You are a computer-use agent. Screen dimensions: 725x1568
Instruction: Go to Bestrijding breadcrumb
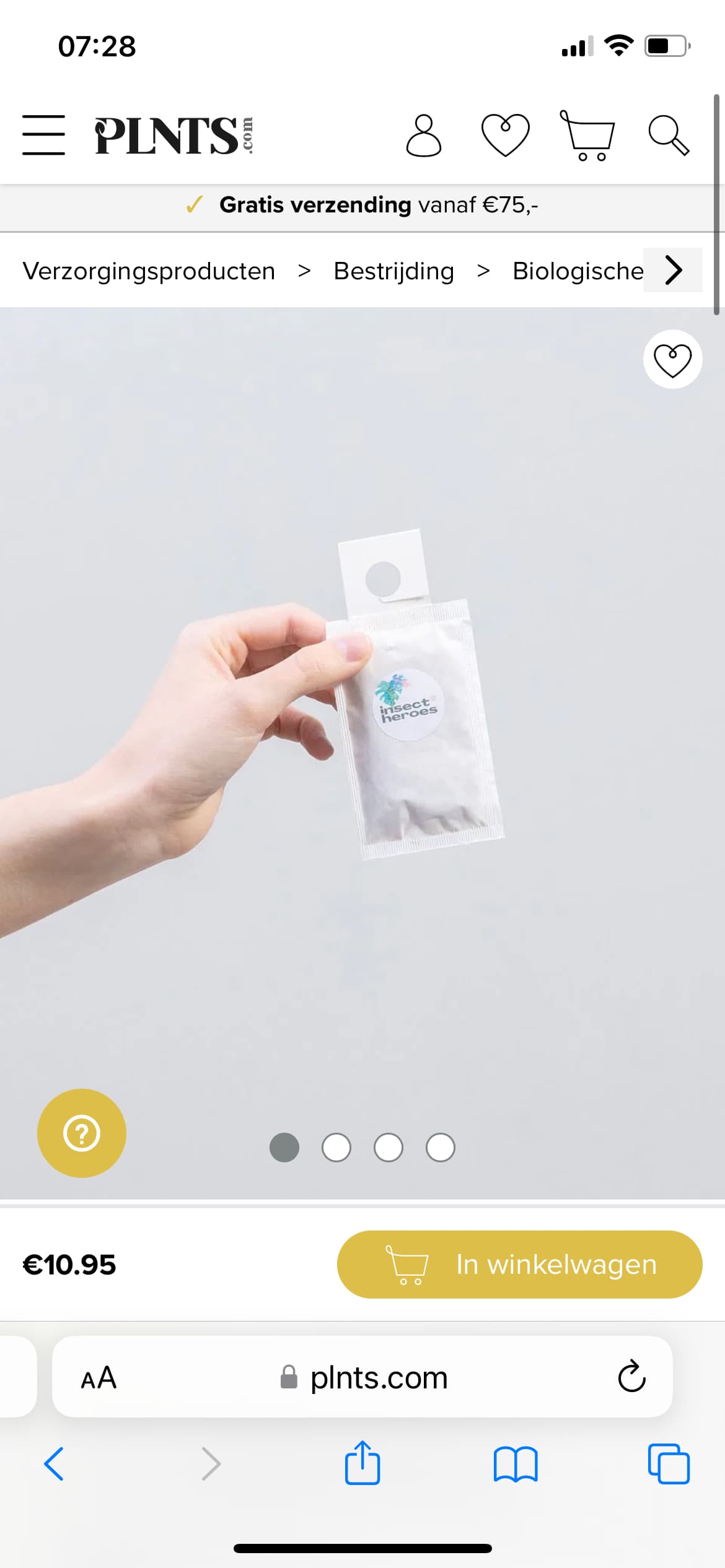click(394, 271)
